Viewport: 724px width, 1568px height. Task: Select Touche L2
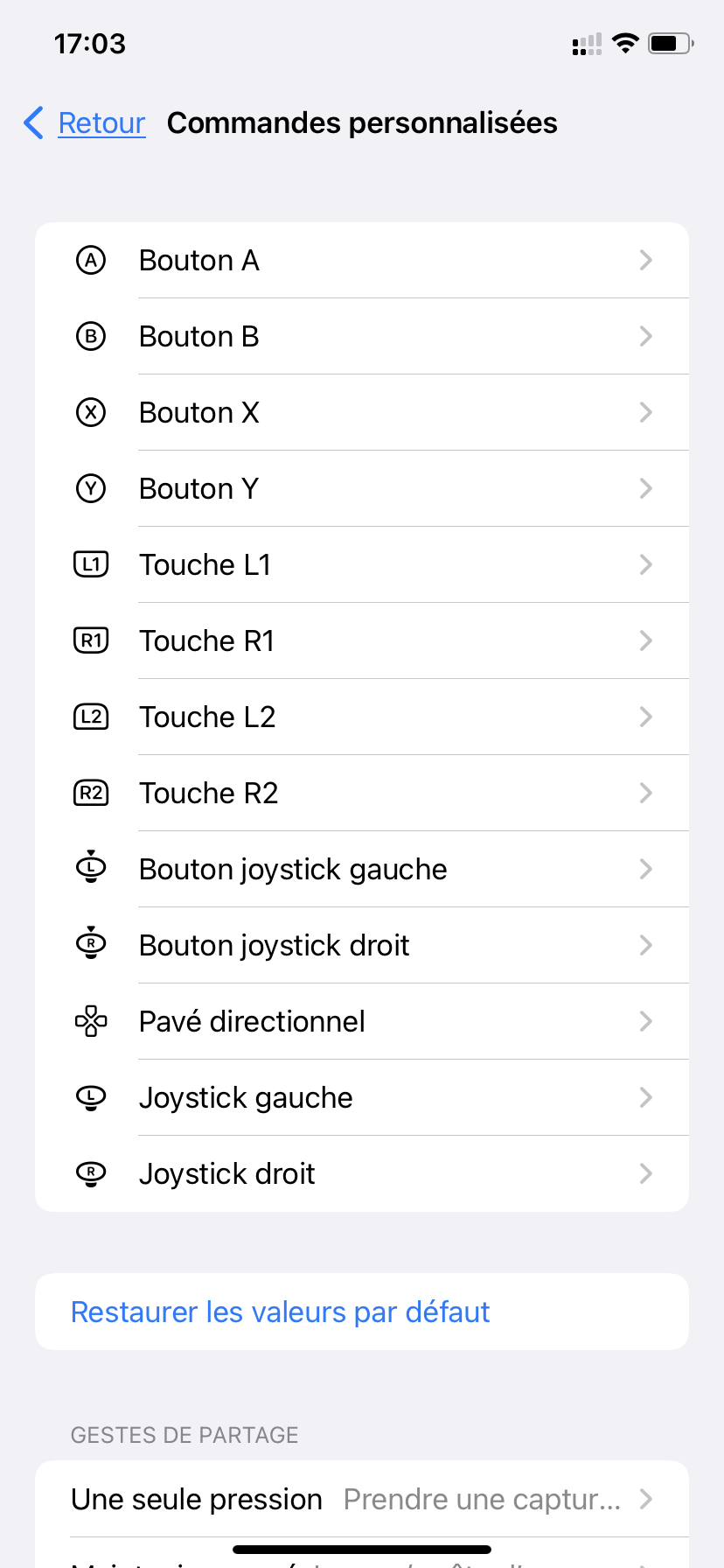(x=362, y=717)
